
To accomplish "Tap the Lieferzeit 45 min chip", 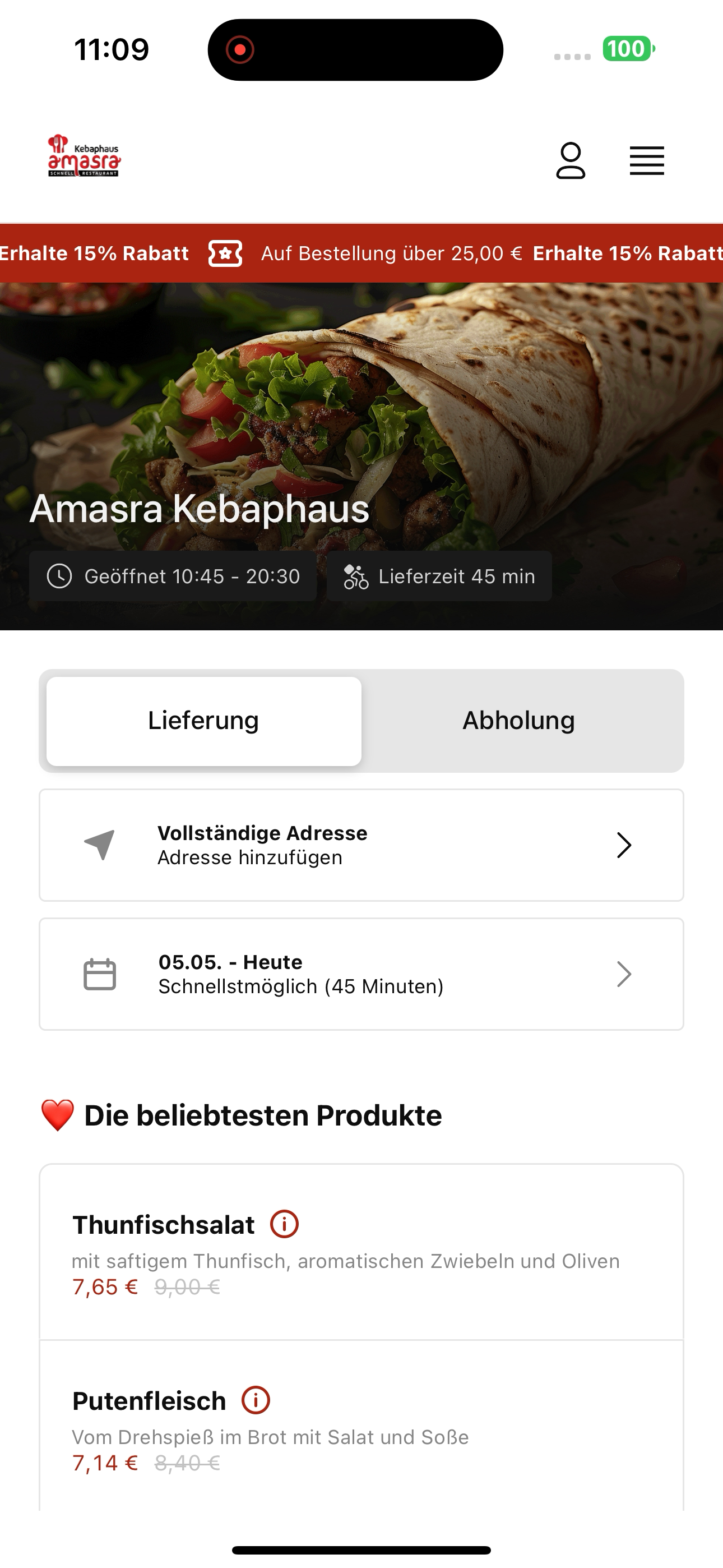I will point(439,576).
